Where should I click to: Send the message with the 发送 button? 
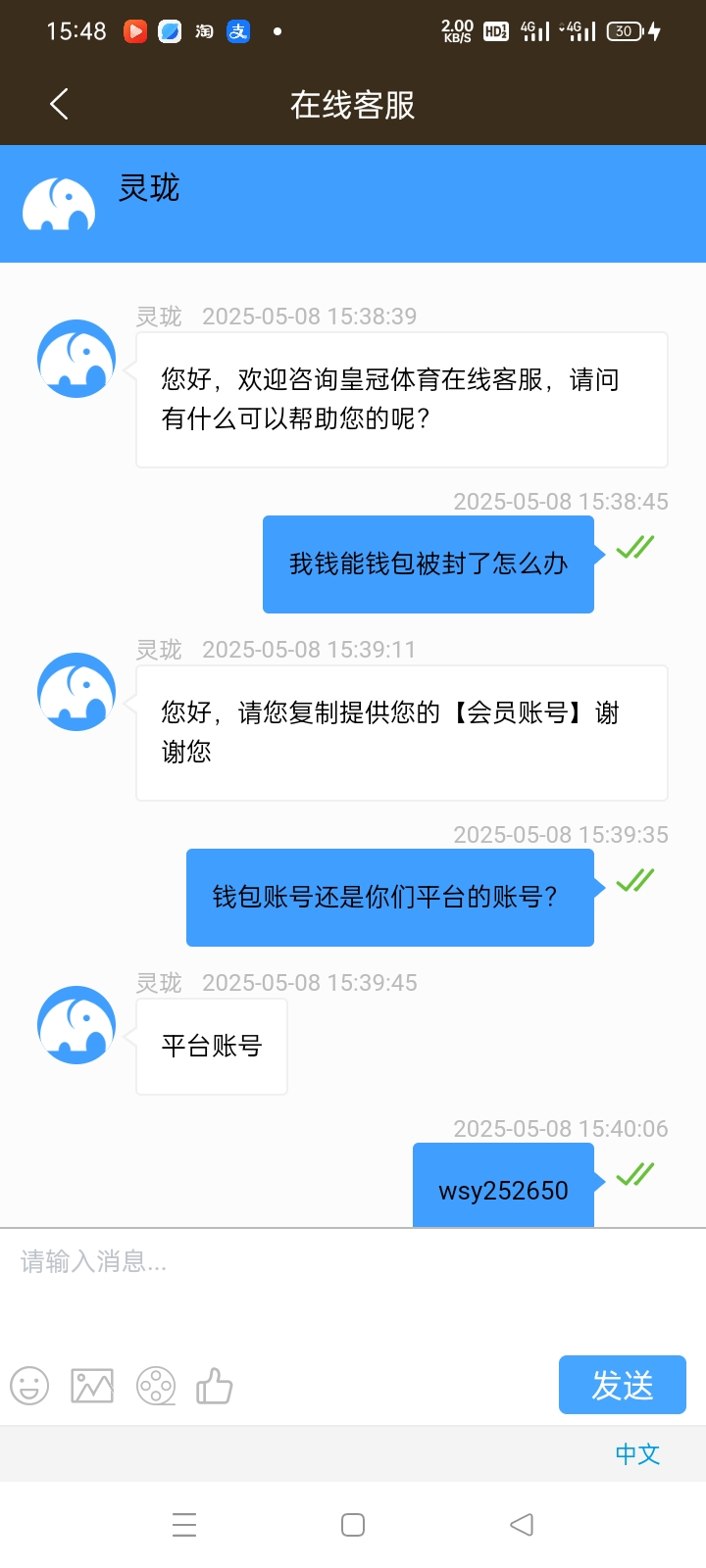(x=622, y=1385)
